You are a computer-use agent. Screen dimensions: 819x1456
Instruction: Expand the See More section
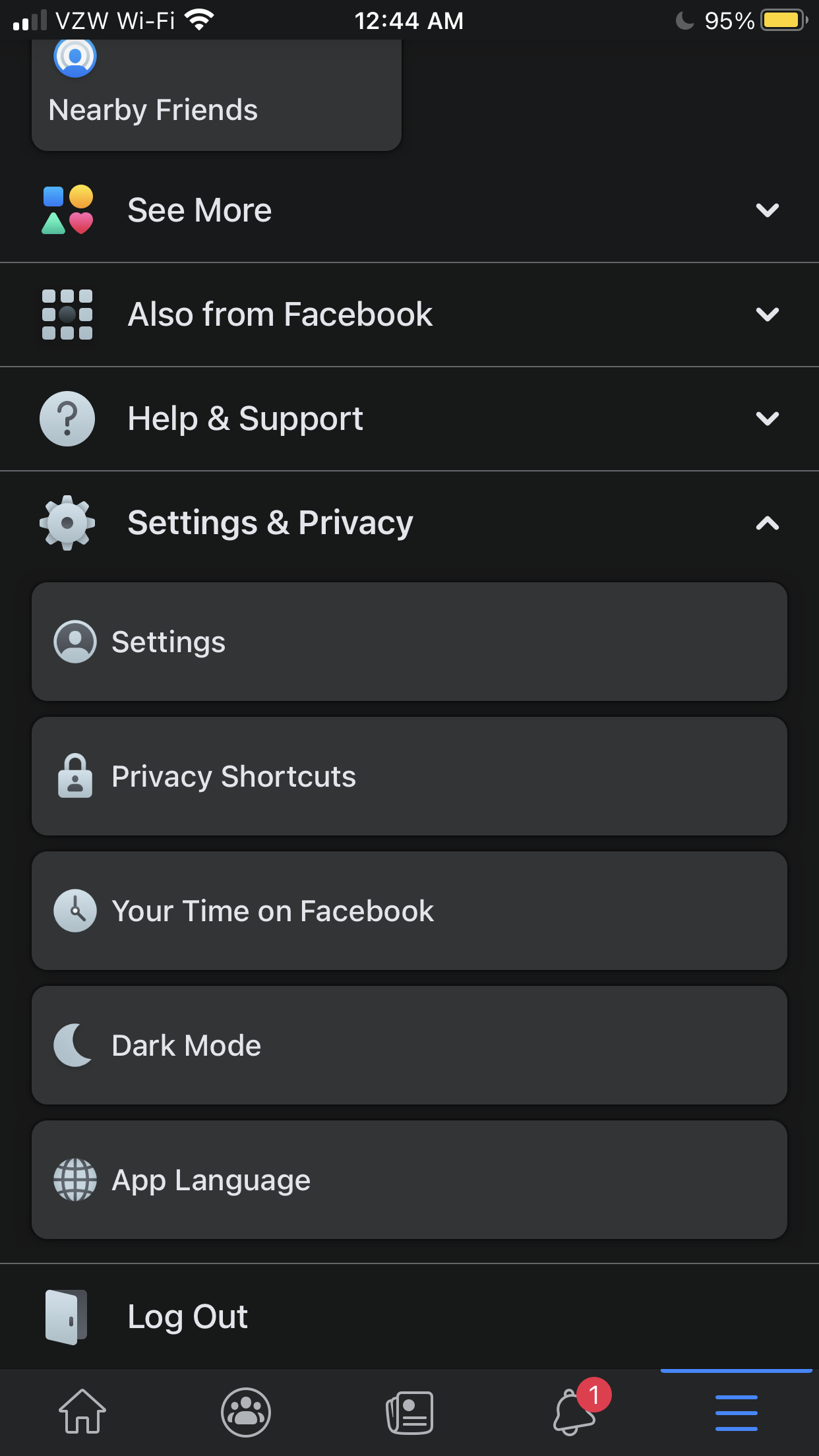[409, 210]
